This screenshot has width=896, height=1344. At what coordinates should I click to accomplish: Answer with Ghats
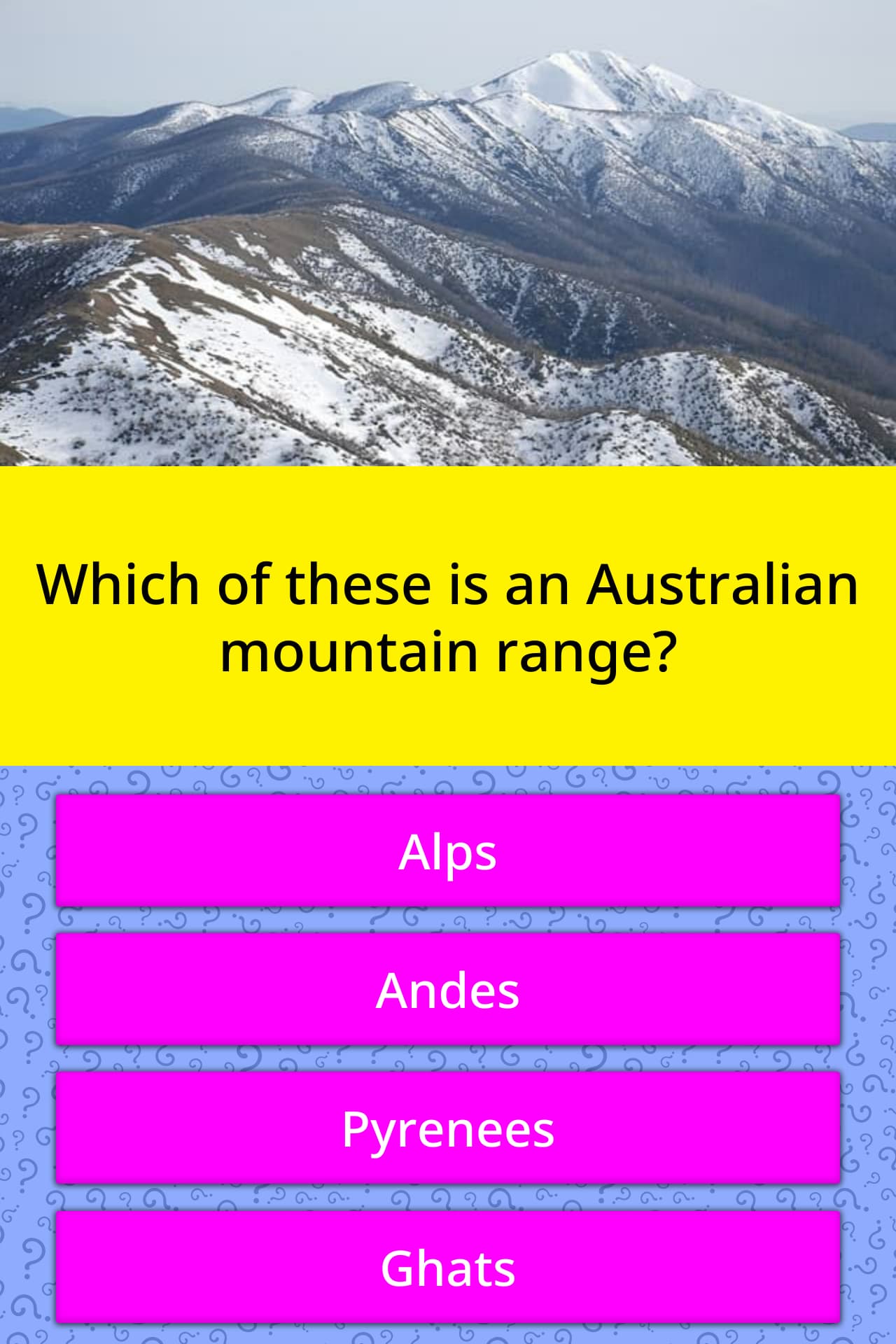(x=448, y=1268)
